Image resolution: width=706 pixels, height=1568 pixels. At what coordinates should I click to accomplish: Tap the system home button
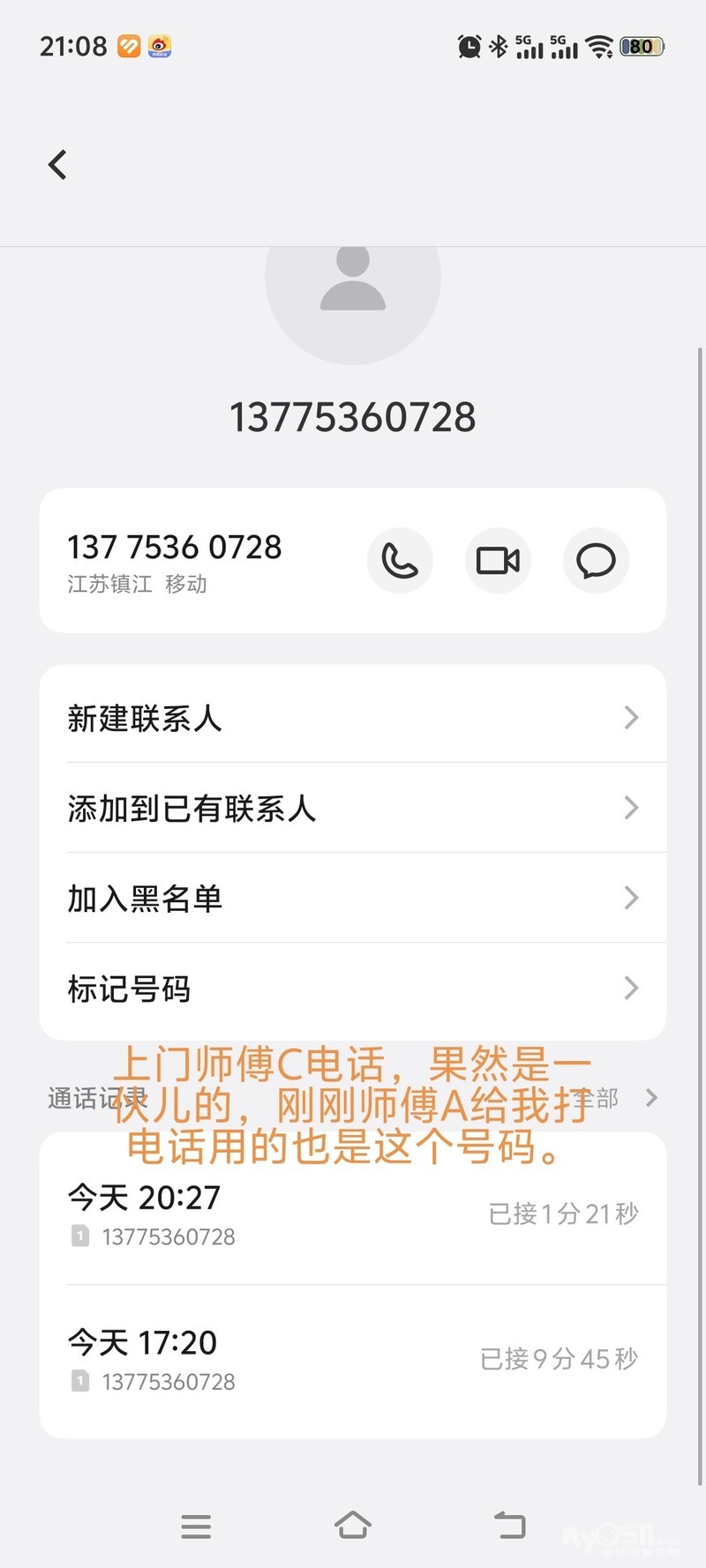[x=353, y=1525]
